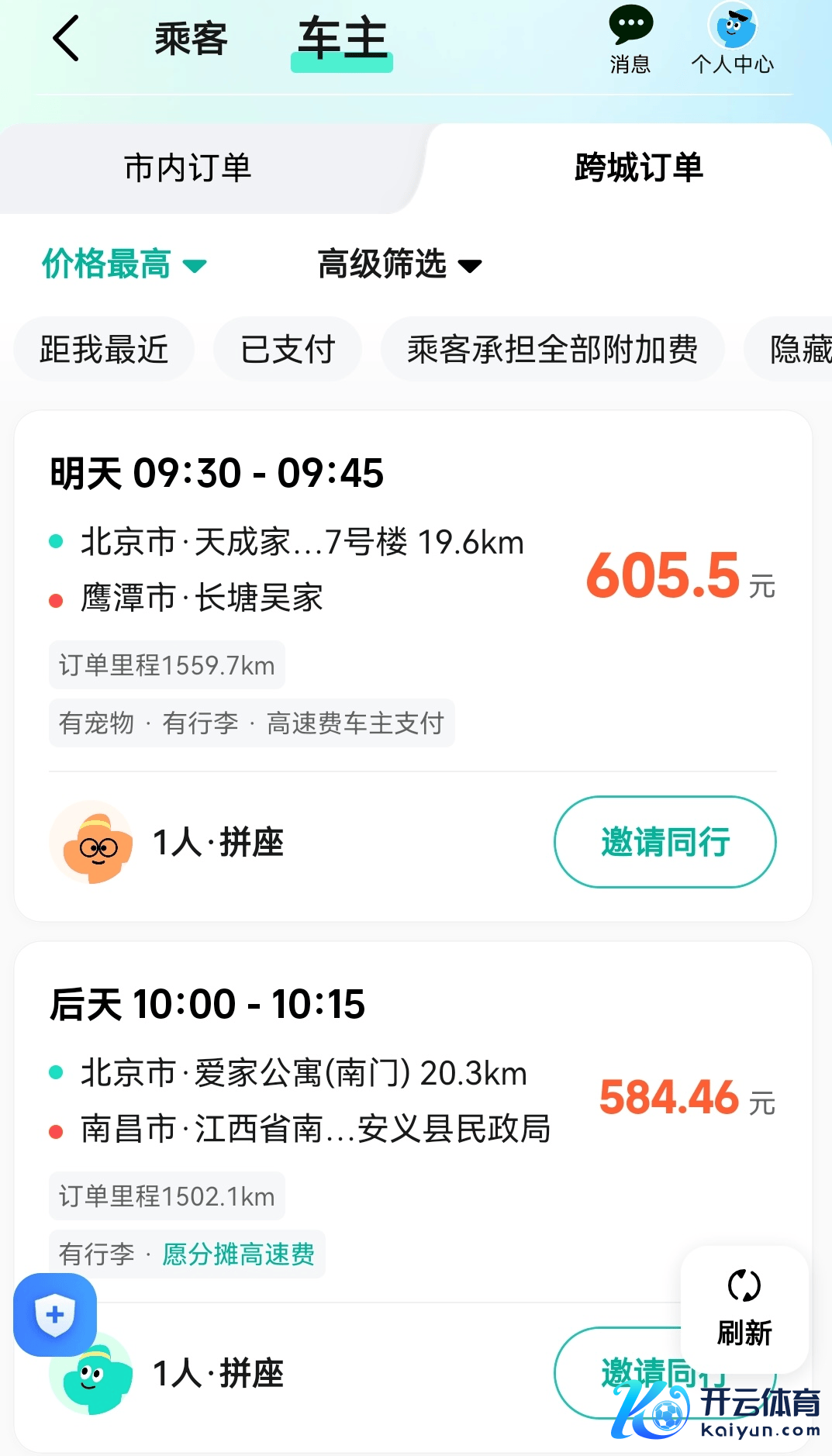Image resolution: width=832 pixels, height=1456 pixels.
Task: Refresh the order list with 刷新
Action: (744, 1309)
